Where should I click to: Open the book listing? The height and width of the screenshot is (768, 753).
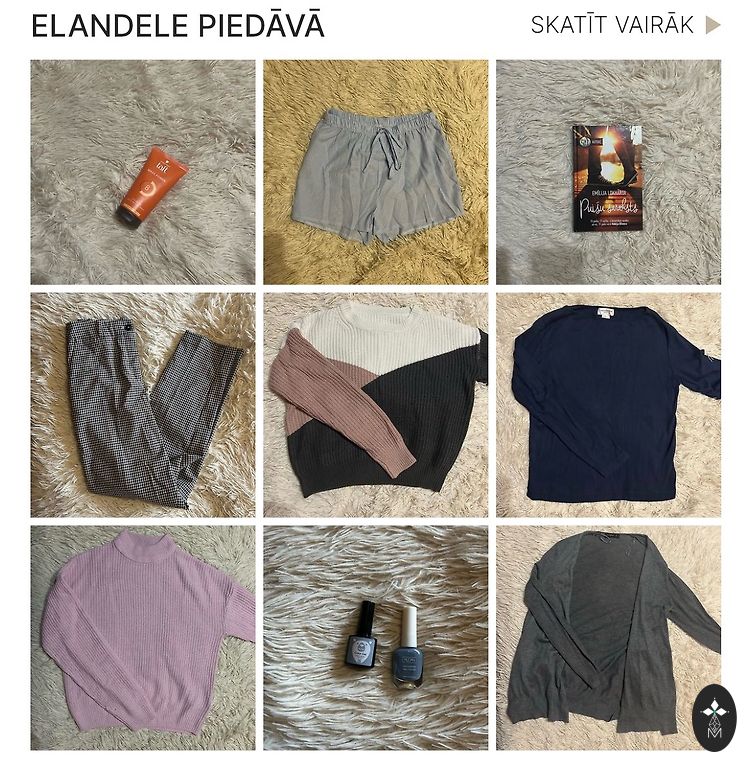tap(608, 172)
